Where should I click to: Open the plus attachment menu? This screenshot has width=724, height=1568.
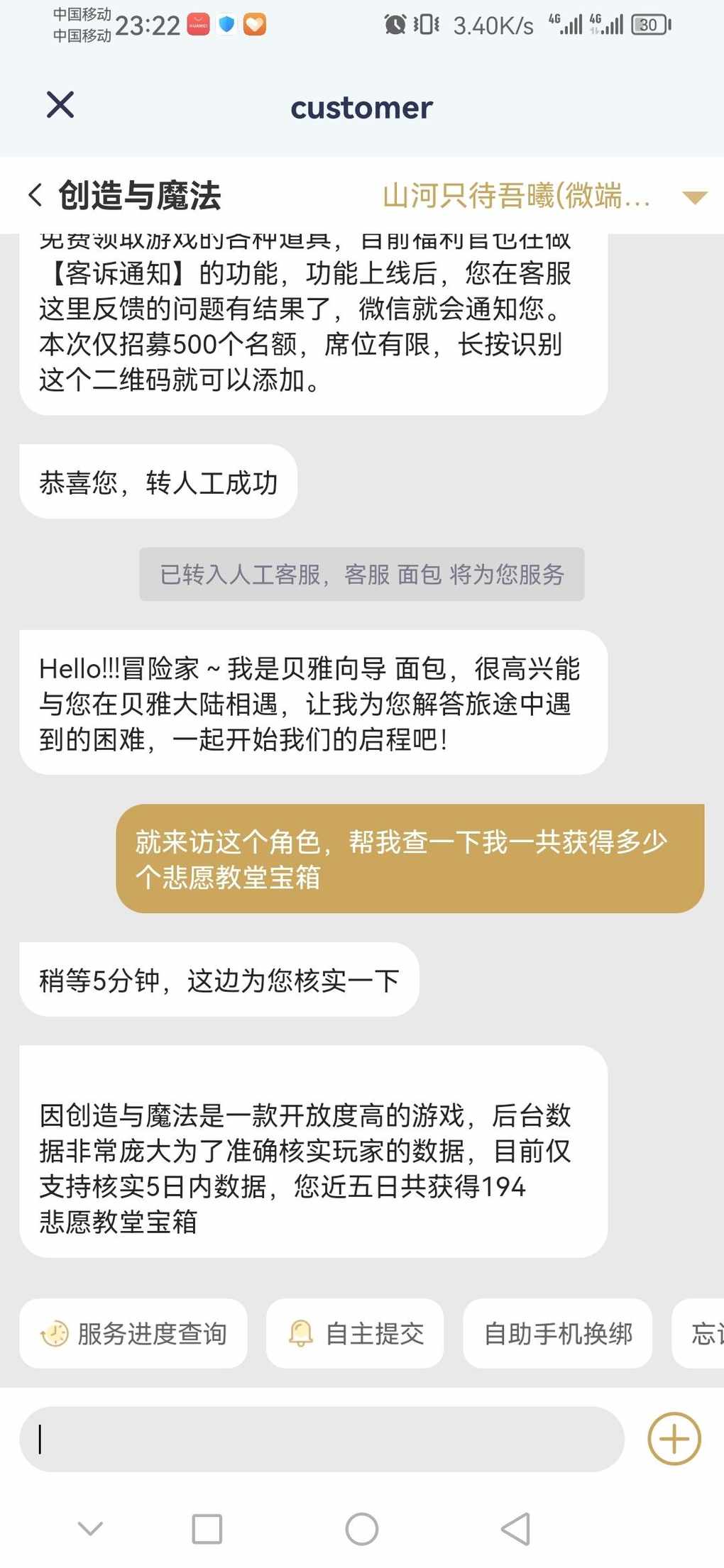[674, 1439]
